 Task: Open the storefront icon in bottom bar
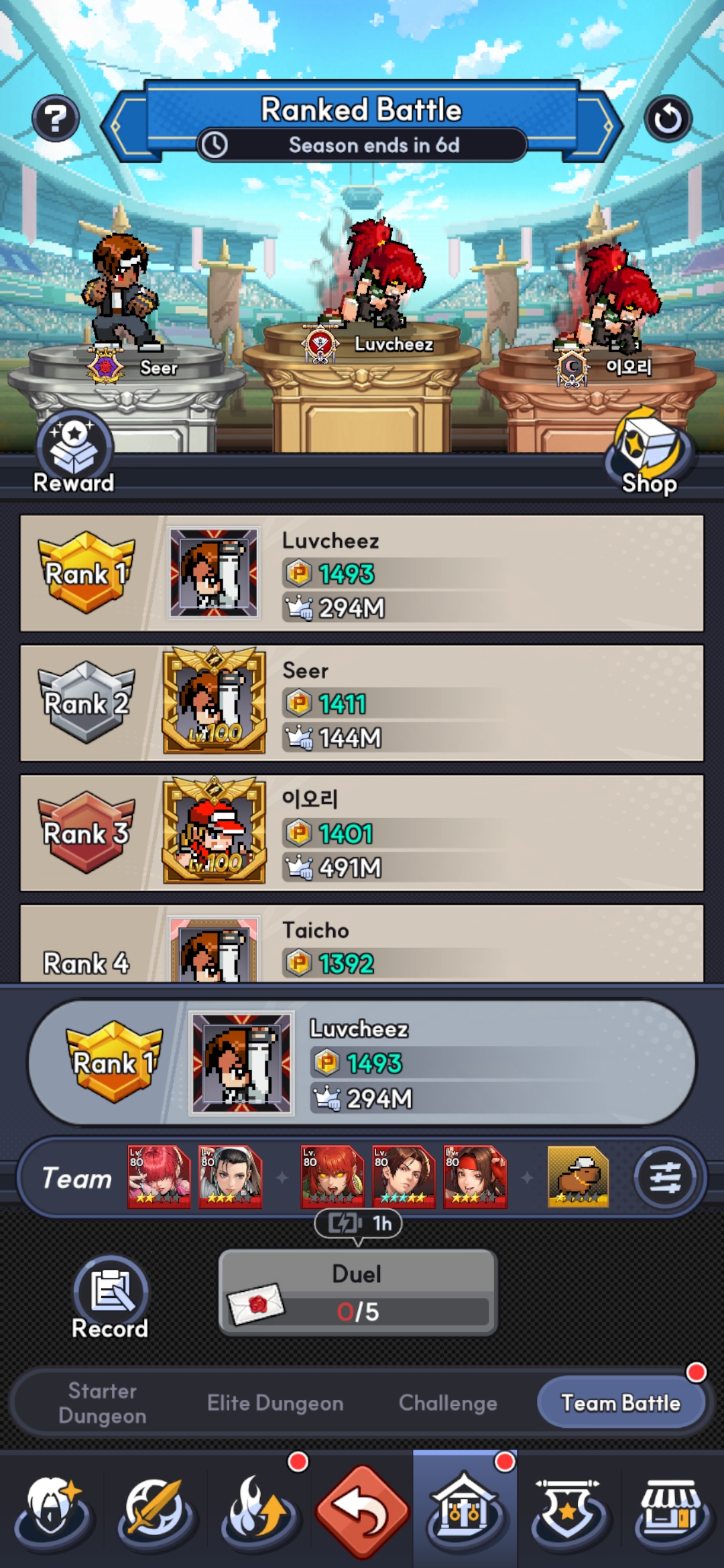click(x=672, y=1511)
